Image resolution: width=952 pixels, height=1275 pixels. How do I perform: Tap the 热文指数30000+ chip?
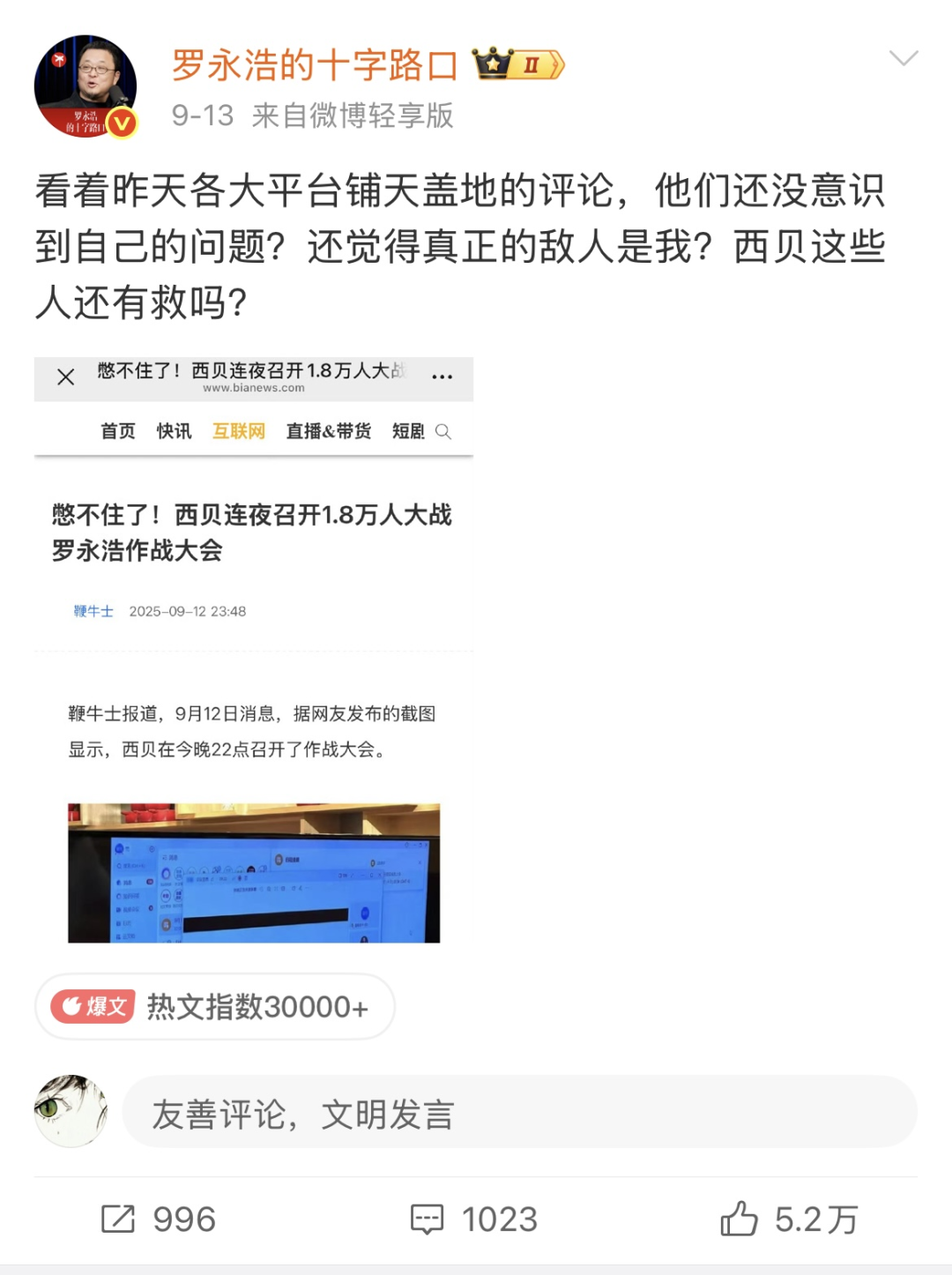tap(215, 1006)
